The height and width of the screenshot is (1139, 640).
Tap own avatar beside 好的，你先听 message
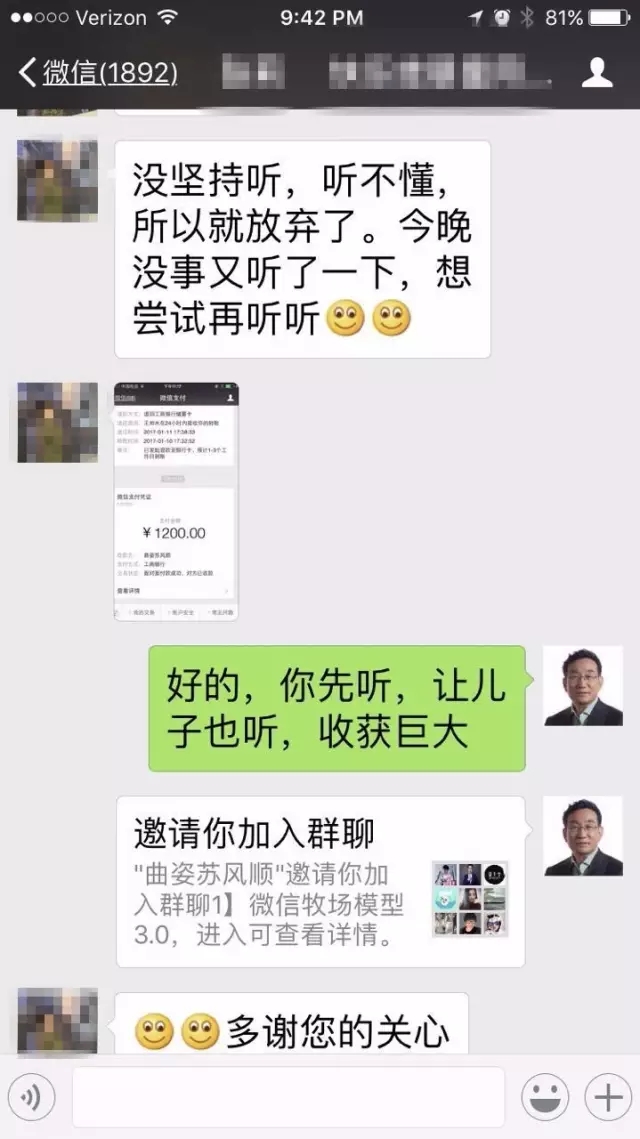[x=583, y=686]
